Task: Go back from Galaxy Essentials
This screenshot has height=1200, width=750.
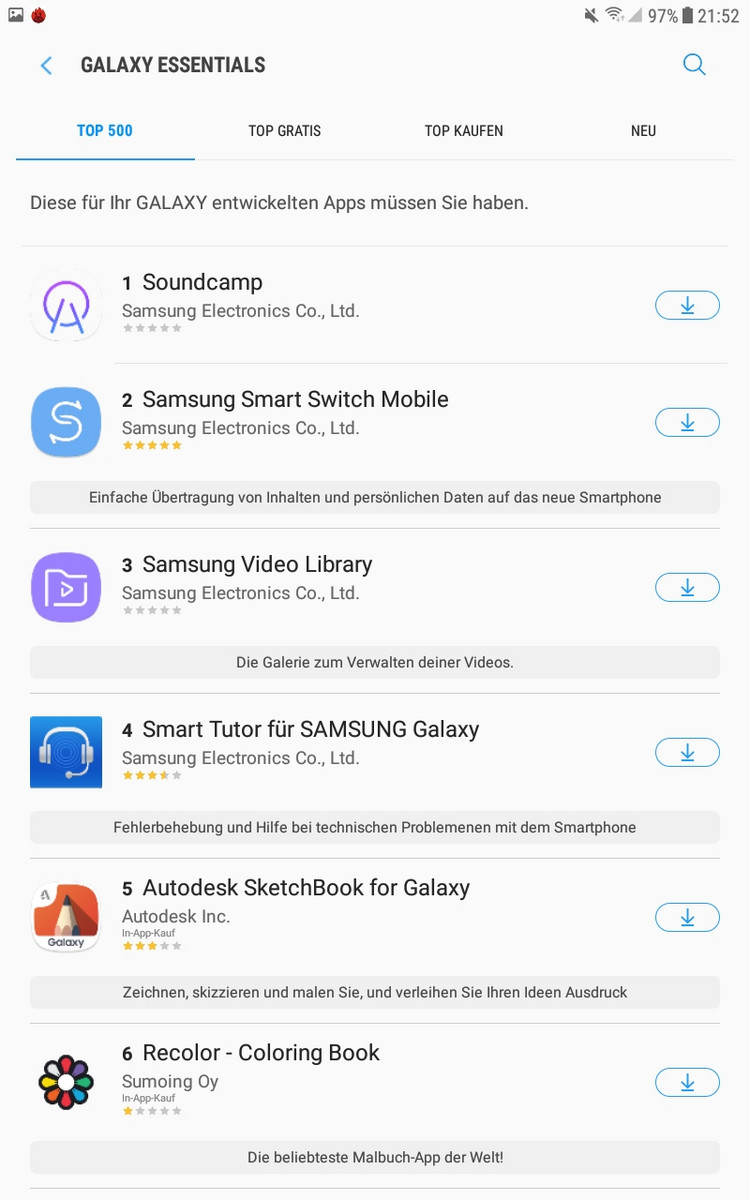Action: click(x=46, y=66)
